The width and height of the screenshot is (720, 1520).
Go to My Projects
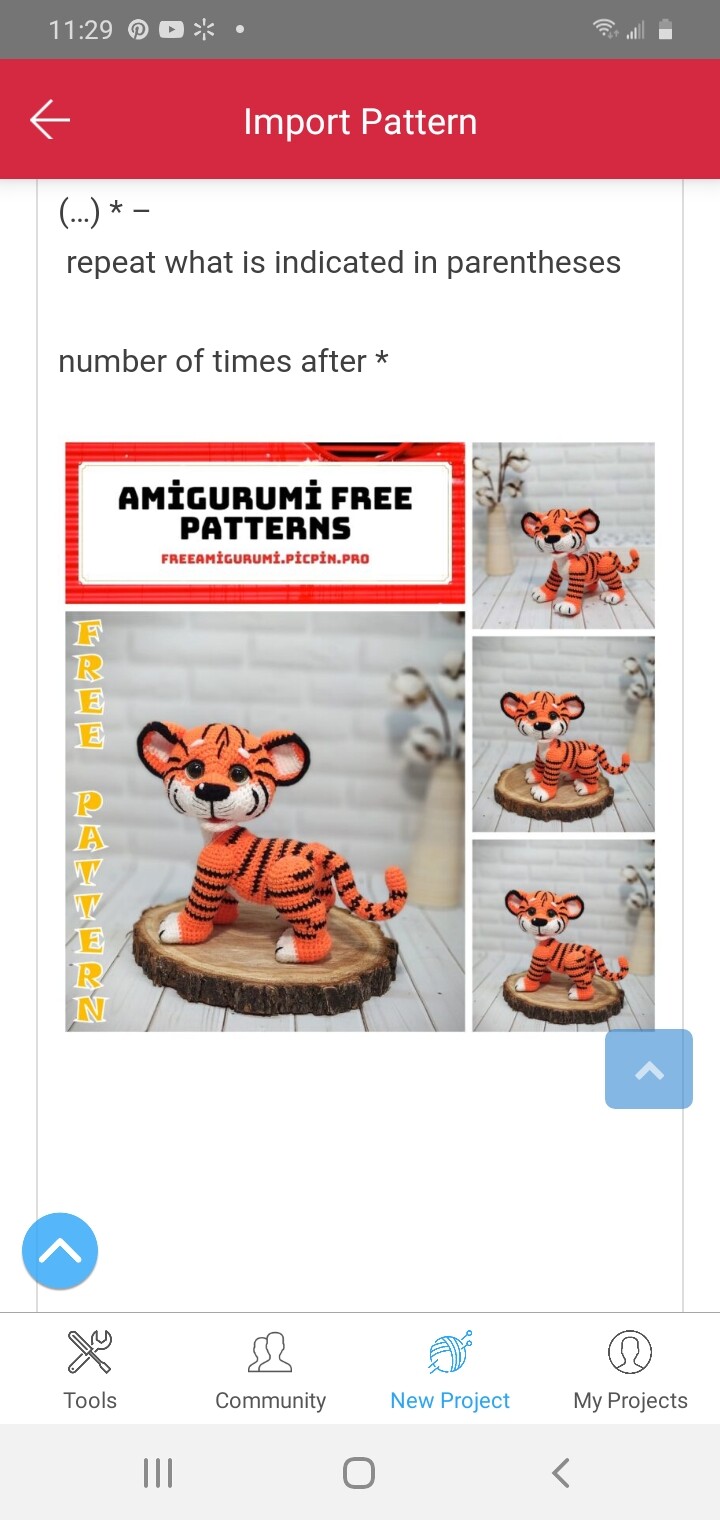point(630,1370)
